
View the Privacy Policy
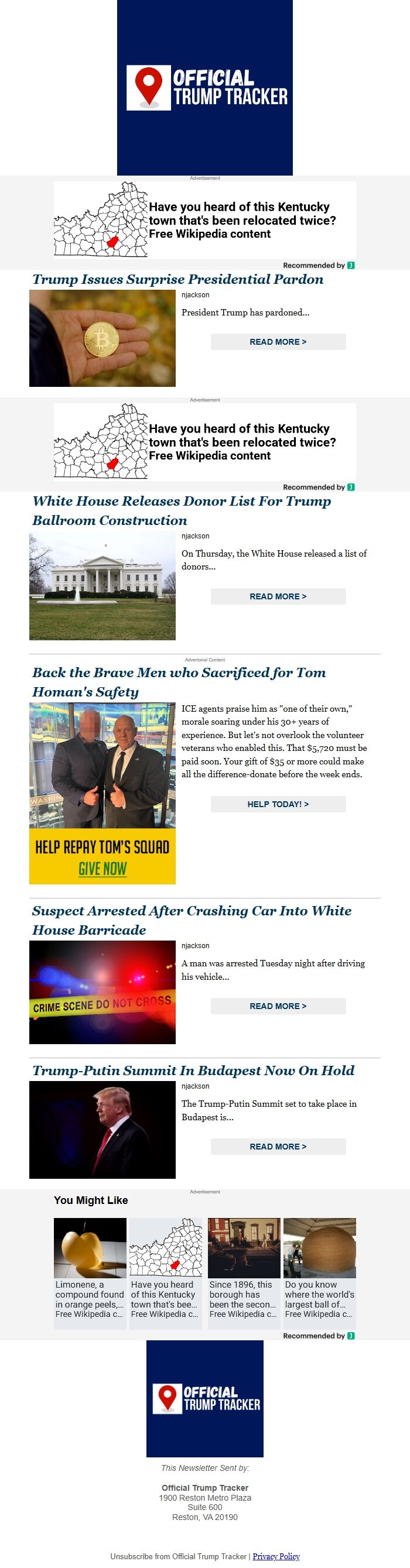[276, 1556]
